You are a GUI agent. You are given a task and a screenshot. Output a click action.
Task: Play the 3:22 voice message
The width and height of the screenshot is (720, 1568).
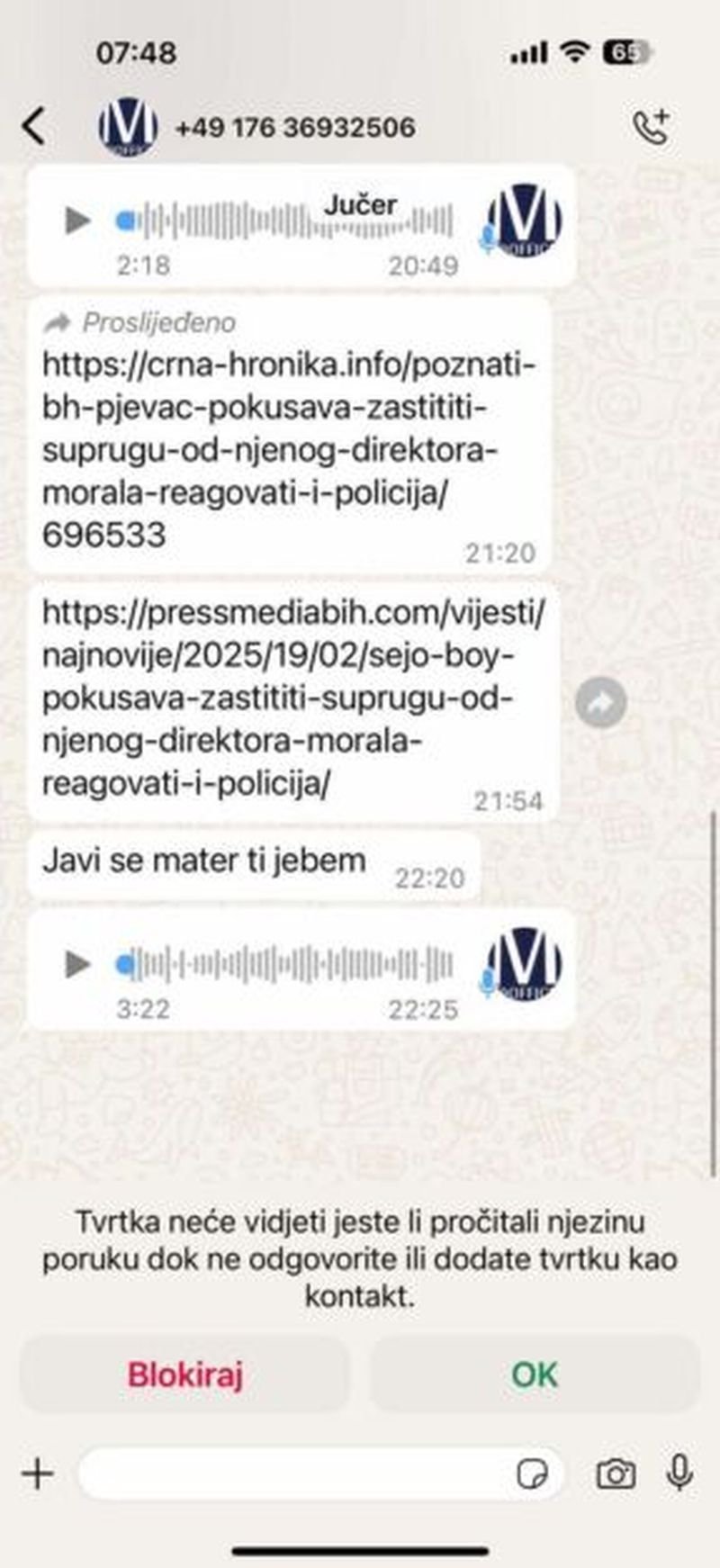coord(77,964)
